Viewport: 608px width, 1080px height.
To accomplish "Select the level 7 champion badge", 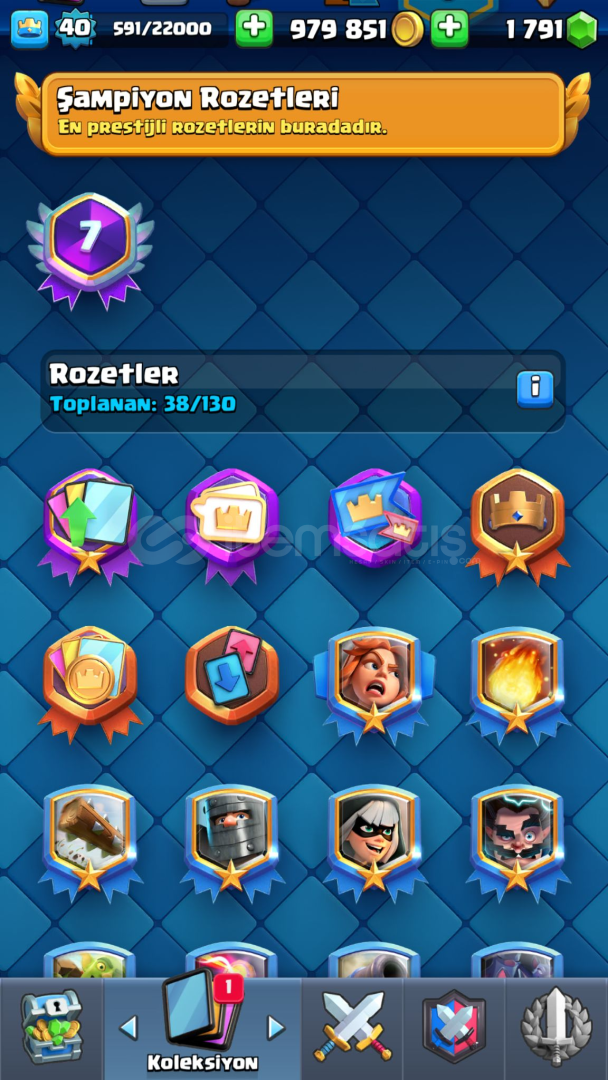I will [90, 243].
